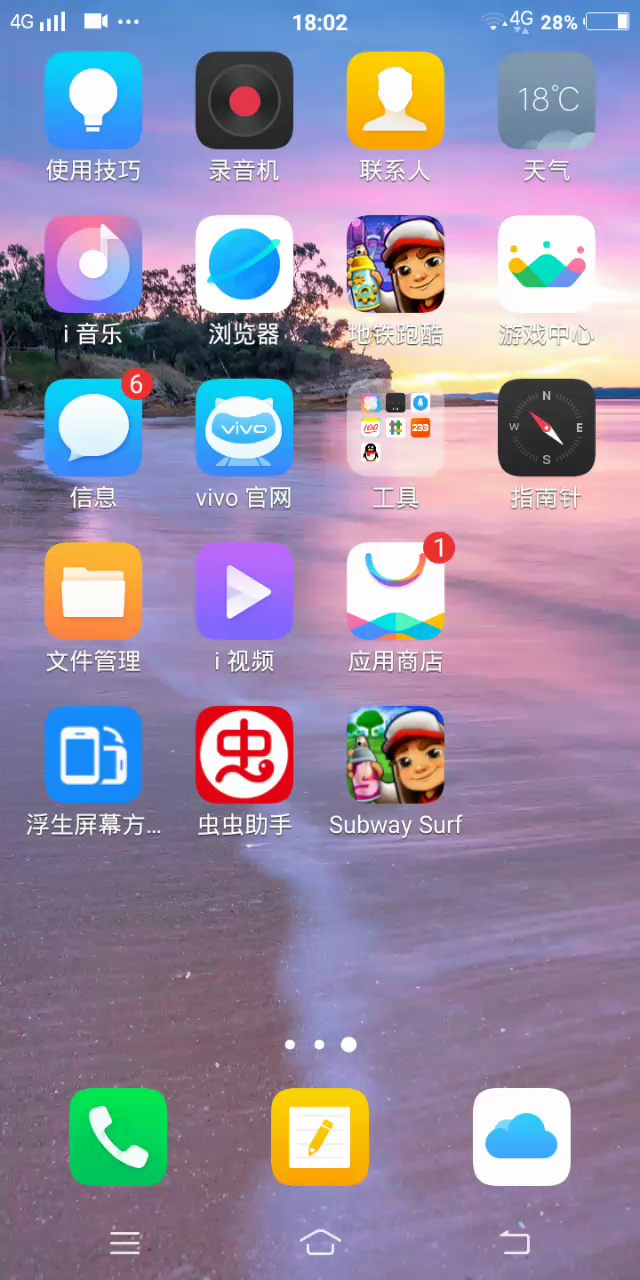Open the 浏览器 browser
The image size is (640, 1280).
[244, 264]
